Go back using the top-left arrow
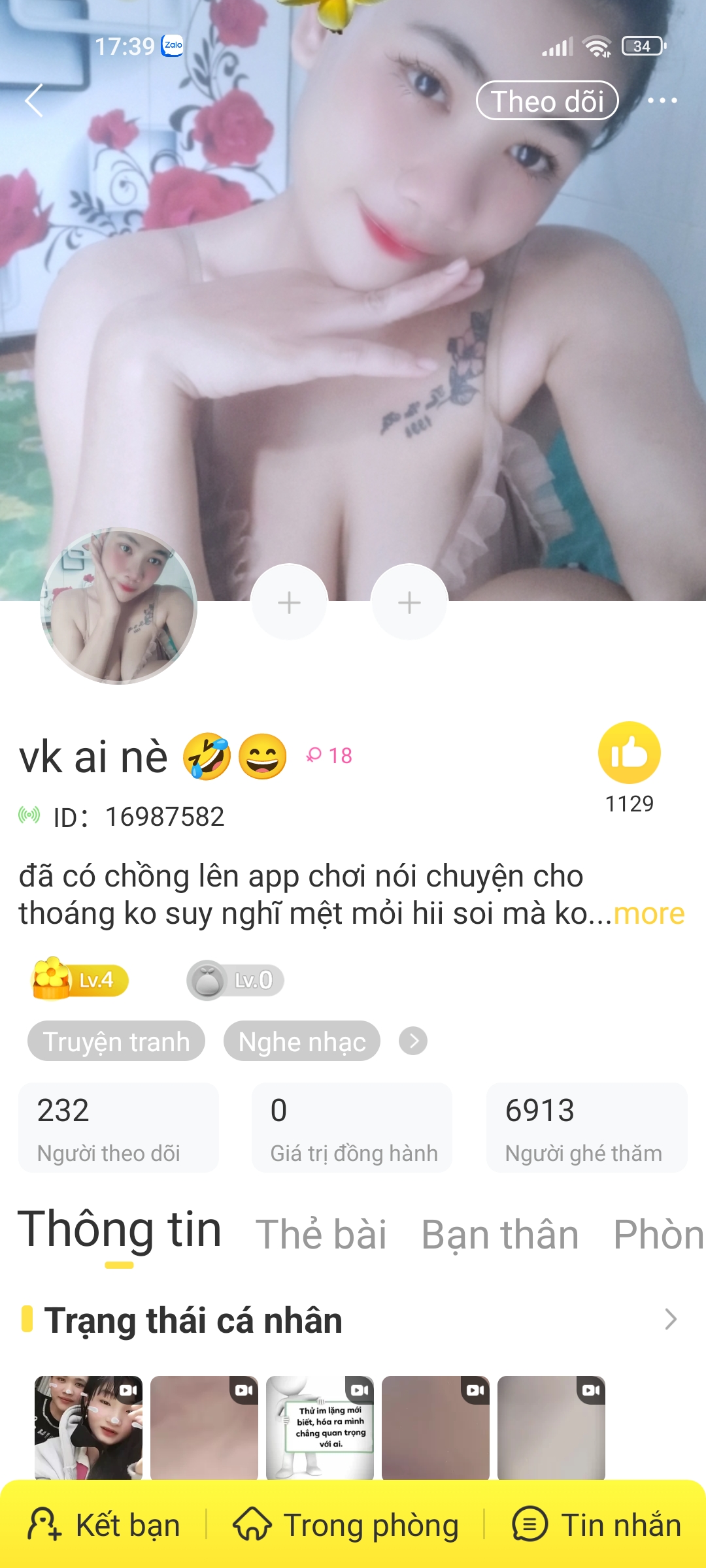Viewport: 706px width, 1568px height. point(34,101)
